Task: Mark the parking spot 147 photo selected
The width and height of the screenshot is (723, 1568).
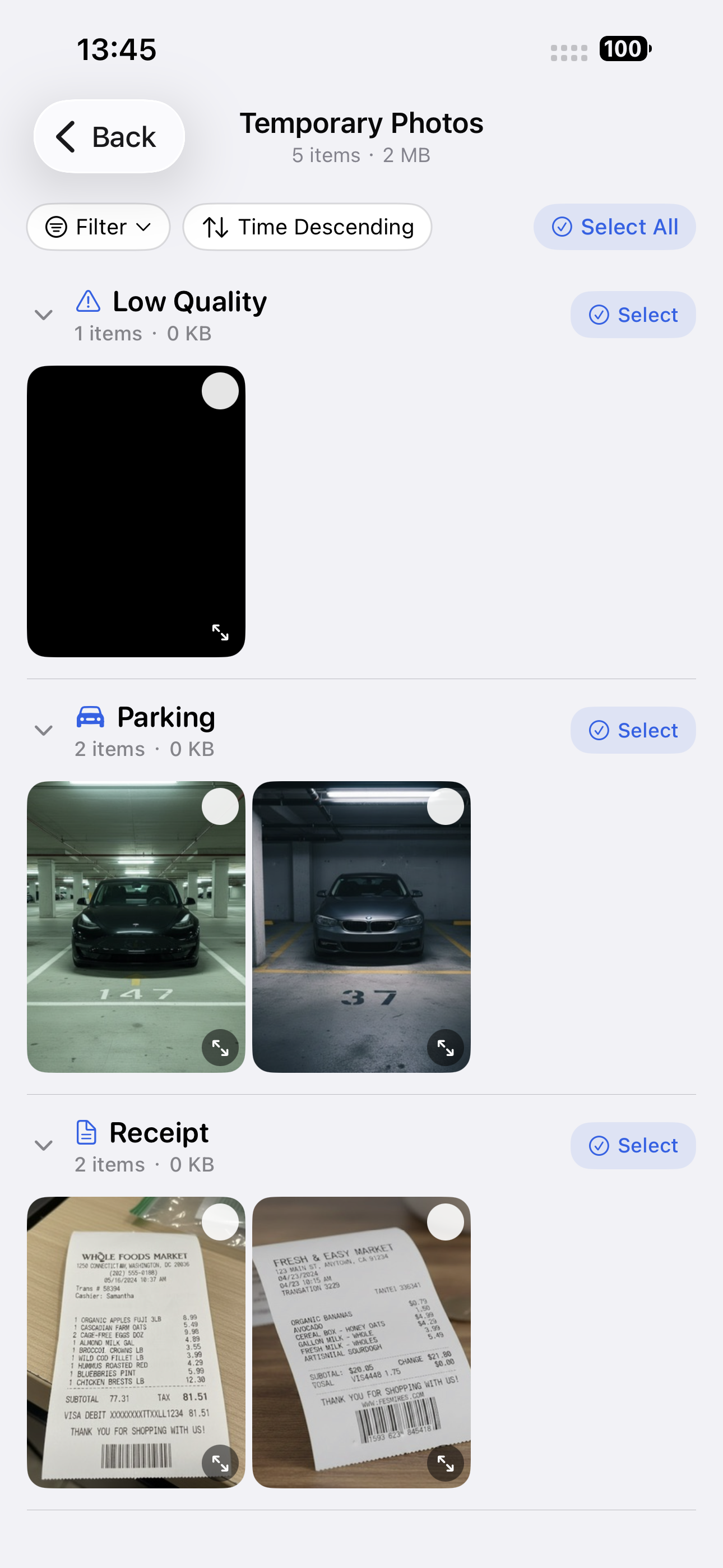Action: 220,806
